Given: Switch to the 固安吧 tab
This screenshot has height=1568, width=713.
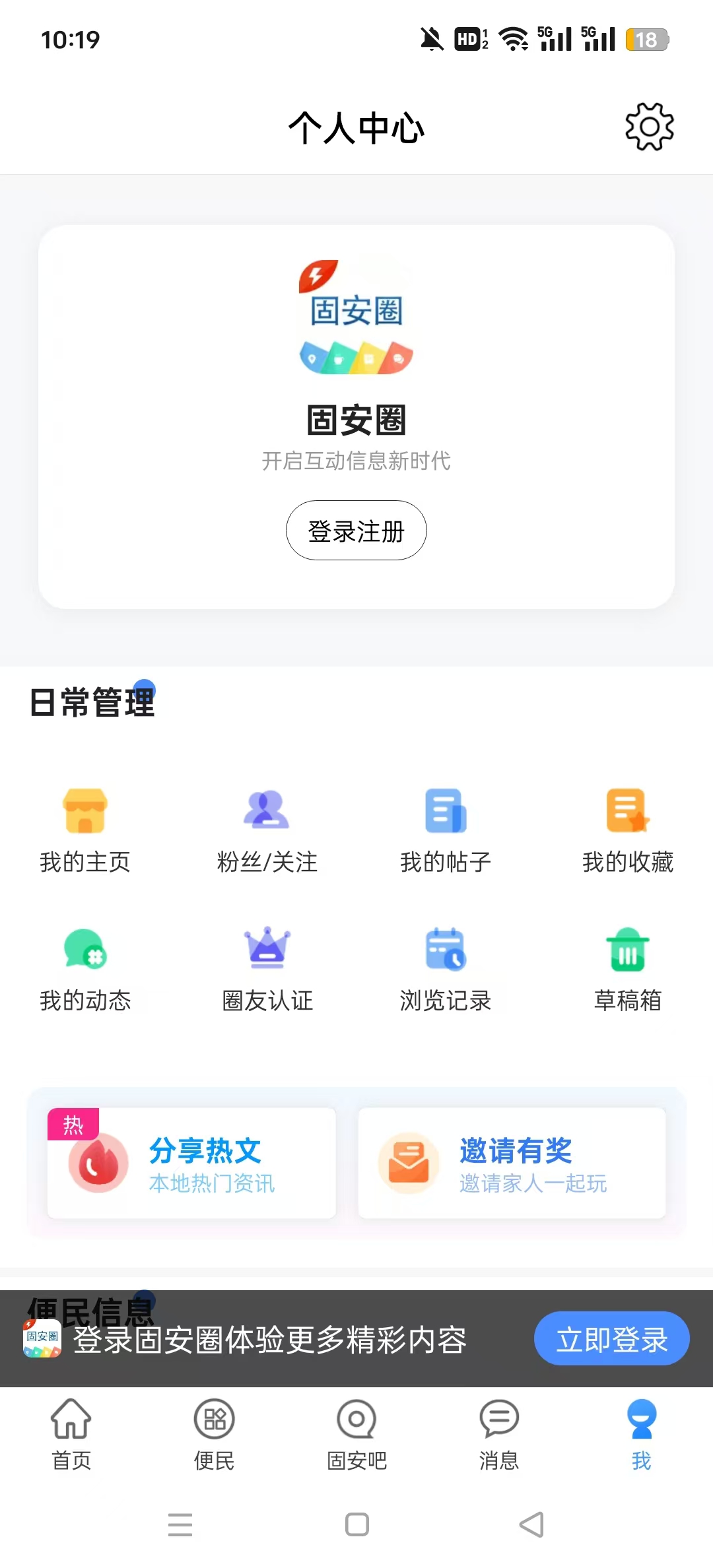Looking at the screenshot, I should [356, 1435].
